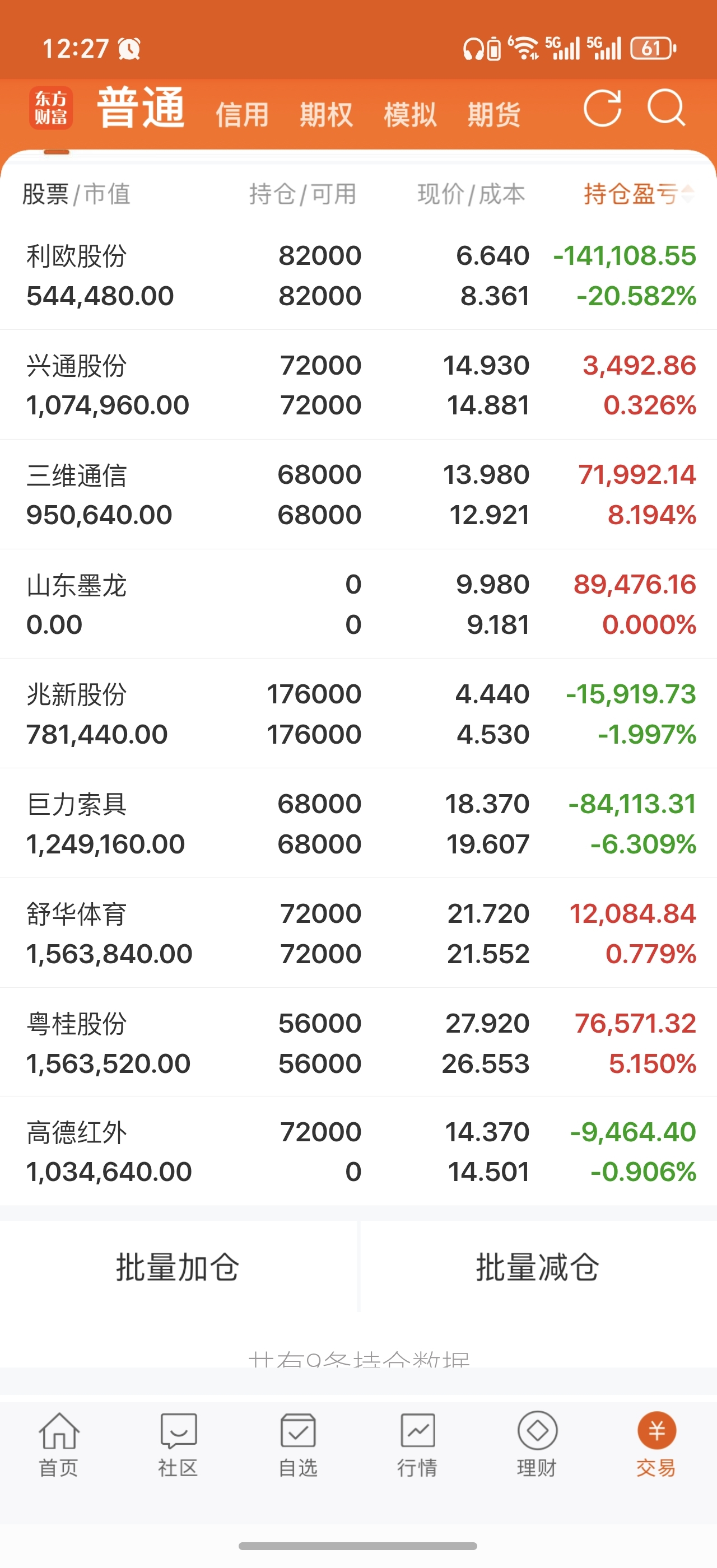Open the 理财 tab
Viewport: 717px width, 1568px height.
coord(537,1444)
